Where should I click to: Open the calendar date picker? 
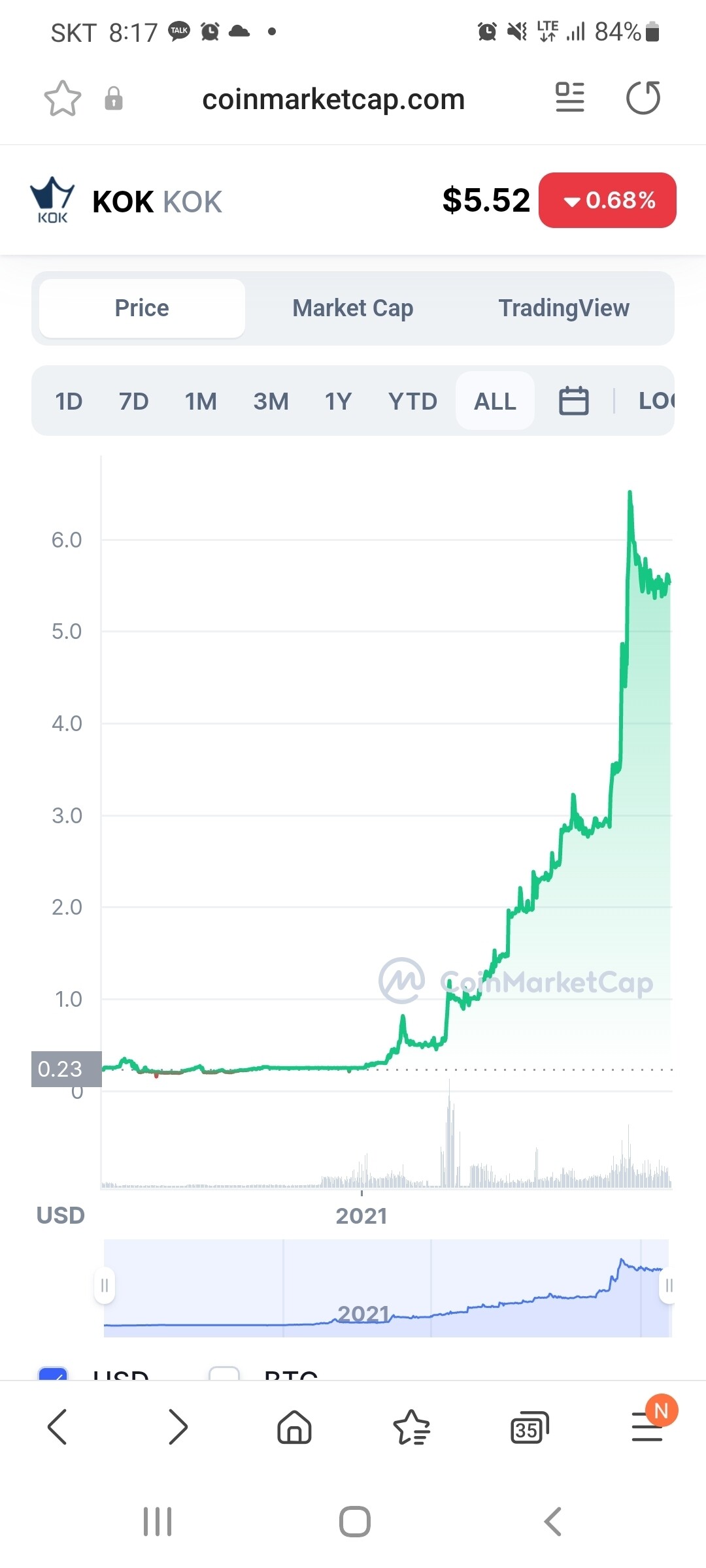coord(573,400)
